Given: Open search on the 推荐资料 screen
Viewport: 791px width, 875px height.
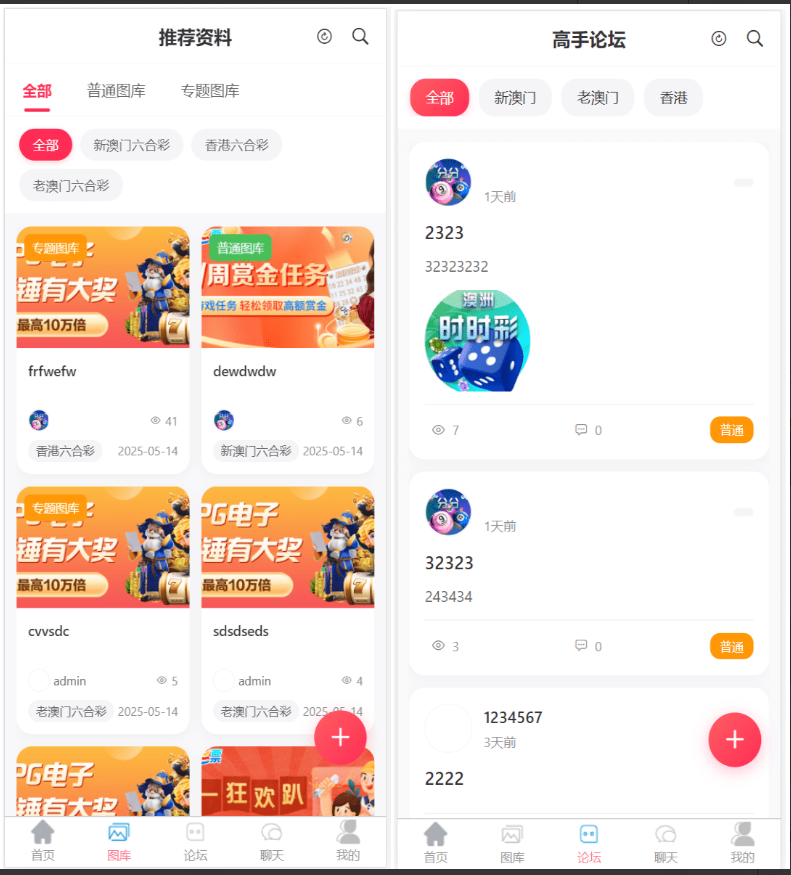Looking at the screenshot, I should pos(360,37).
